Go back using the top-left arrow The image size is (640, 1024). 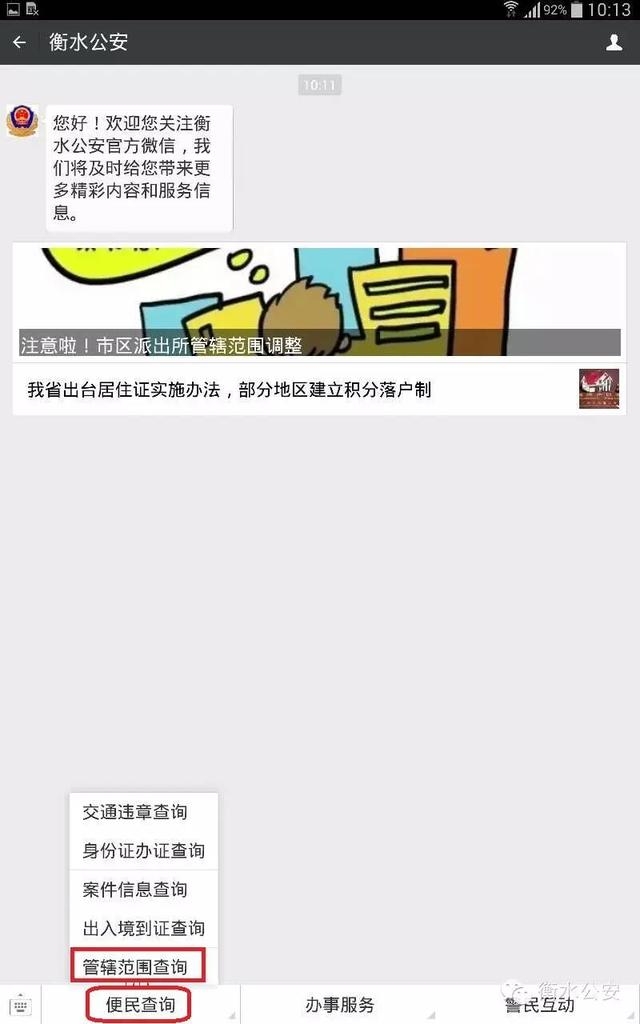click(x=19, y=43)
